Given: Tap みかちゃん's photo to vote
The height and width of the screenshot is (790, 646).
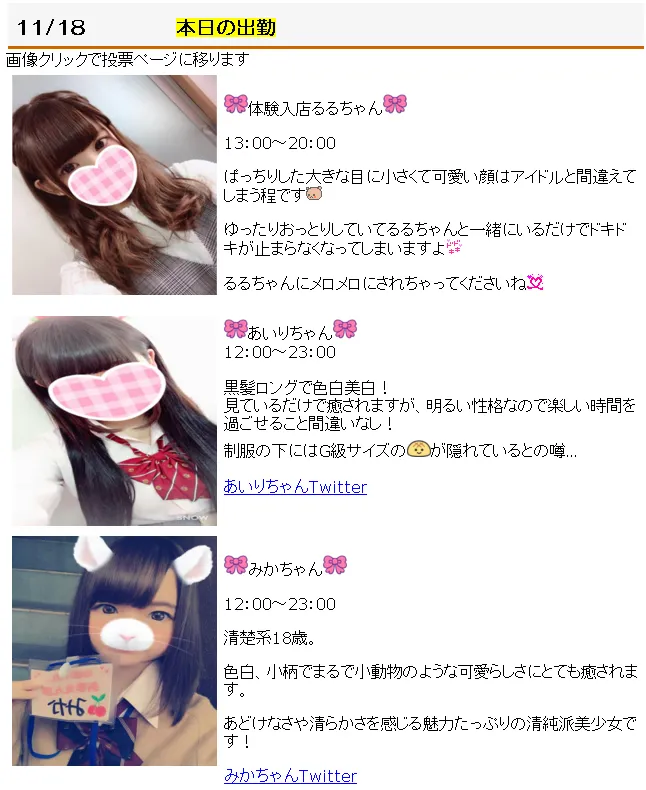Looking at the screenshot, I should pyautogui.click(x=114, y=650).
